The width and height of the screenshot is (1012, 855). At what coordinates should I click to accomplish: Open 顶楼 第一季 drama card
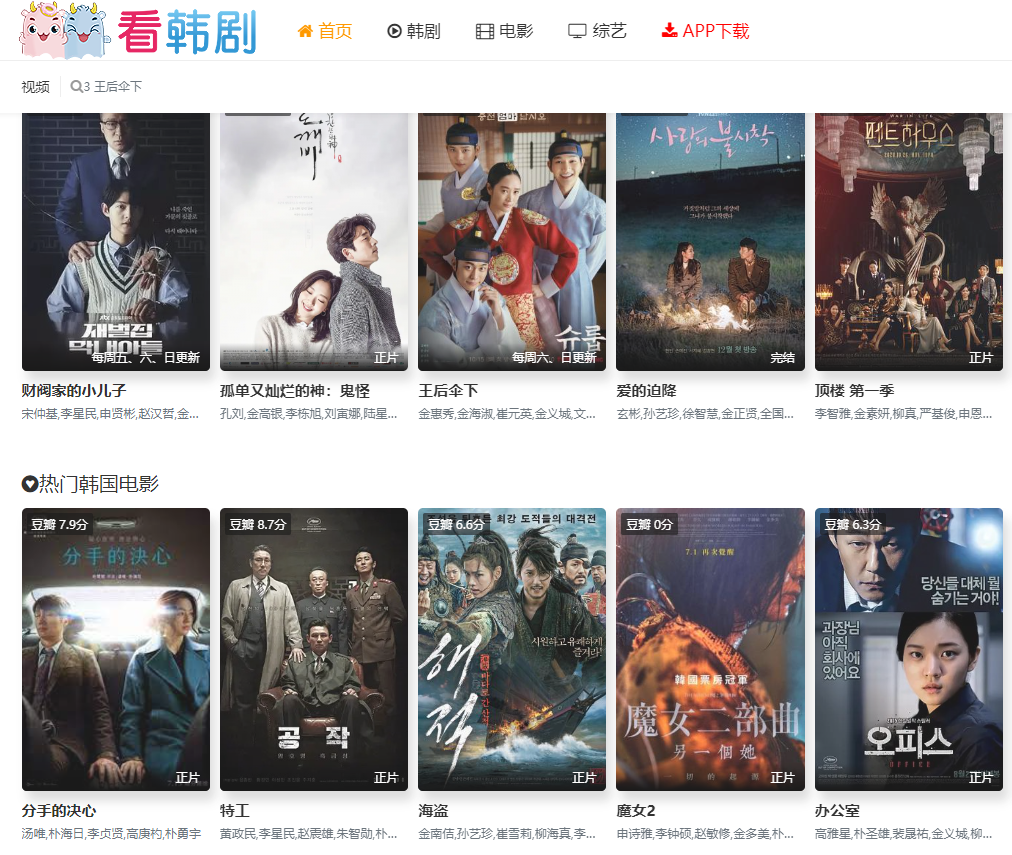tap(908, 240)
